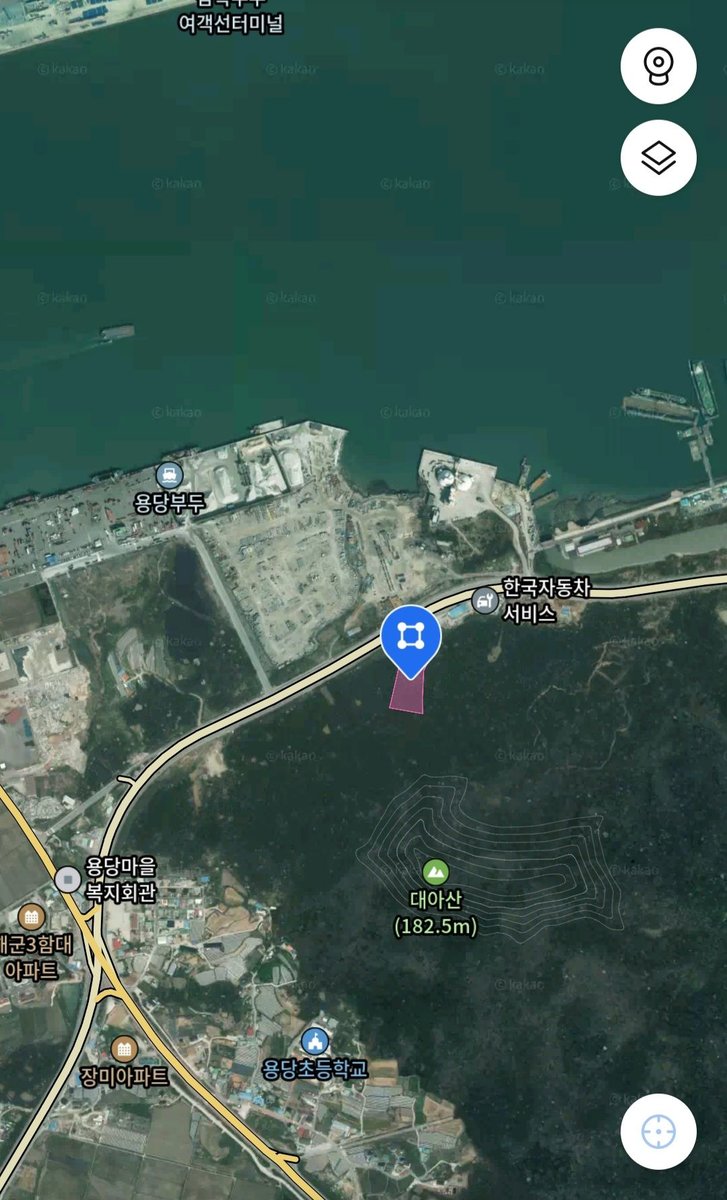Select the 대아산 mountain marker
Screen dimensions: 727x1200
tap(435, 871)
